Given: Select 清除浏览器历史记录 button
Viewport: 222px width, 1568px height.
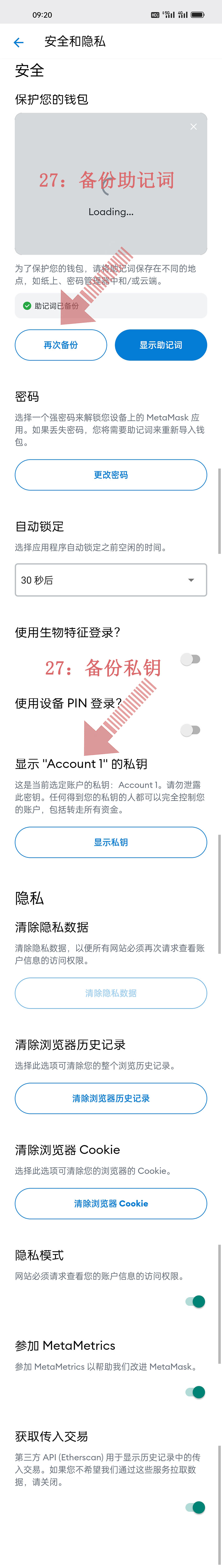Looking at the screenshot, I should point(111,1098).
